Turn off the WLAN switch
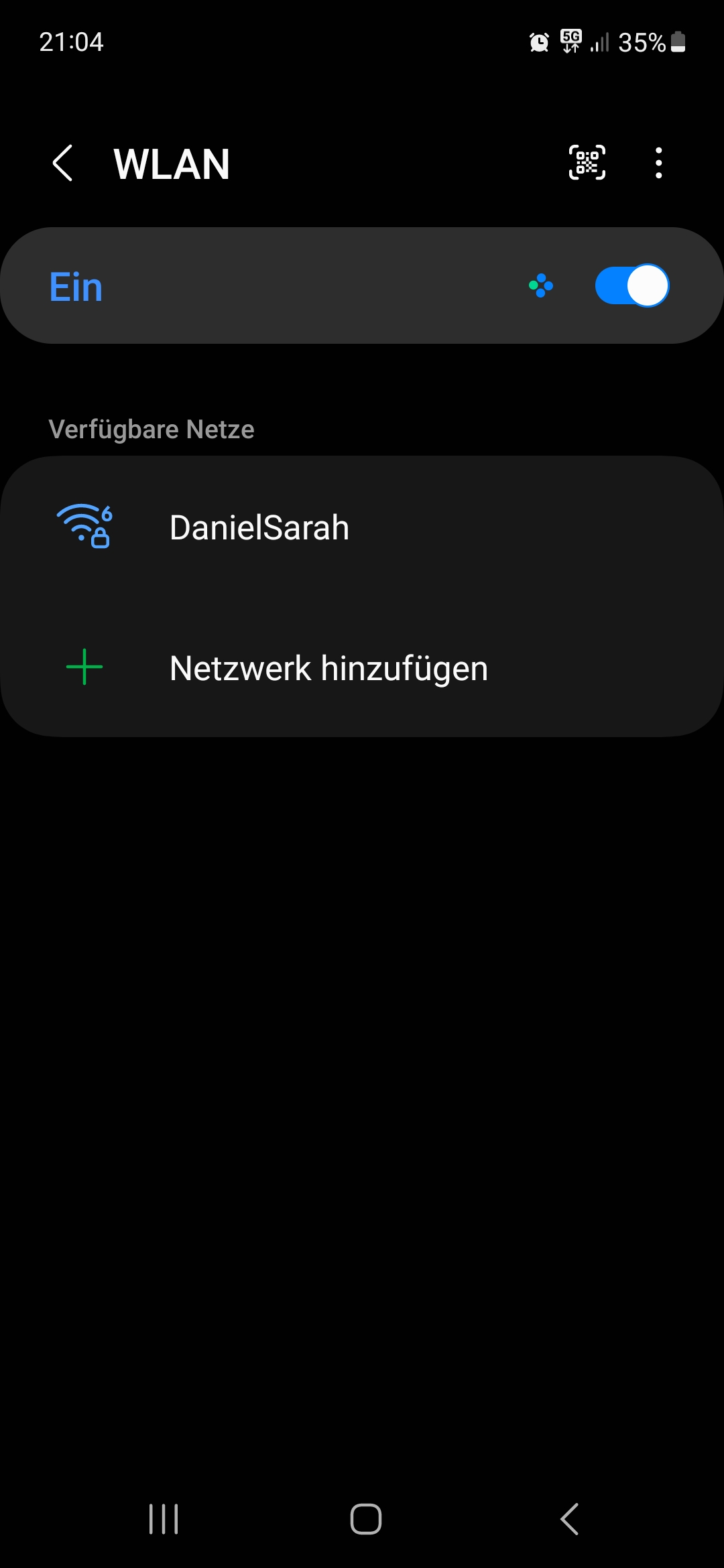724x1568 pixels. (x=631, y=286)
